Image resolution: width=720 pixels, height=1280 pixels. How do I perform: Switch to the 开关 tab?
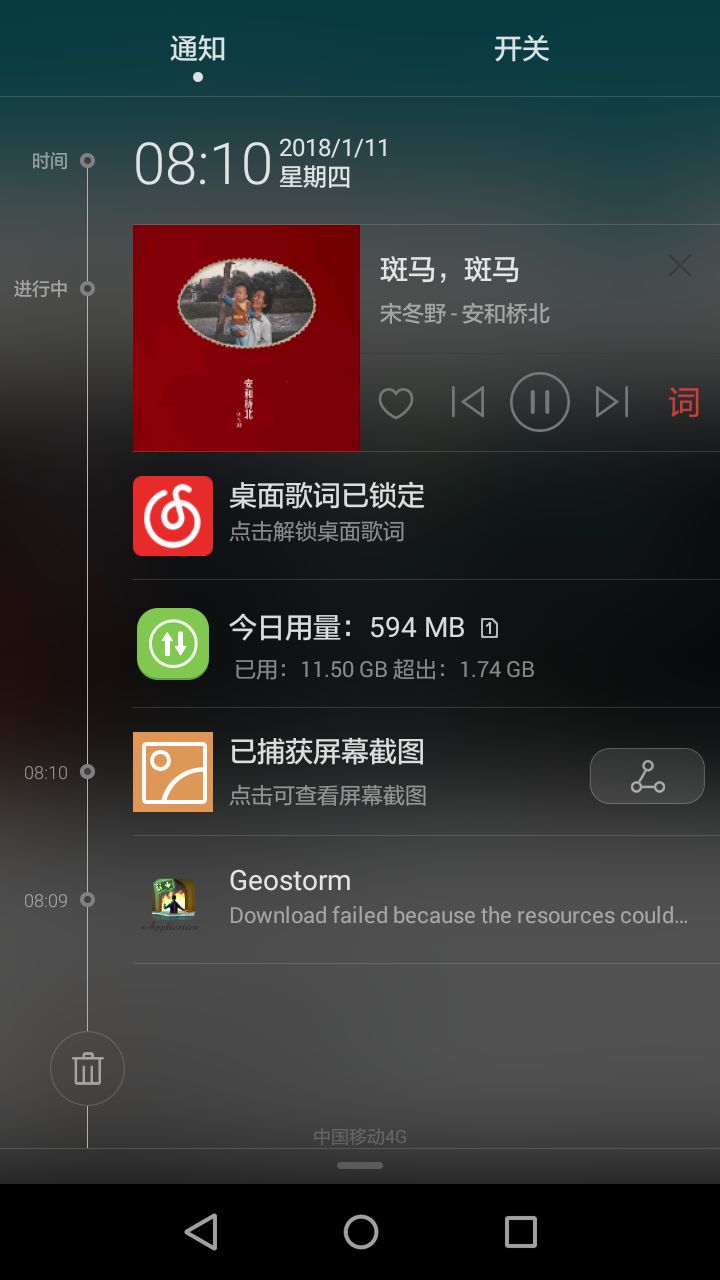point(522,47)
